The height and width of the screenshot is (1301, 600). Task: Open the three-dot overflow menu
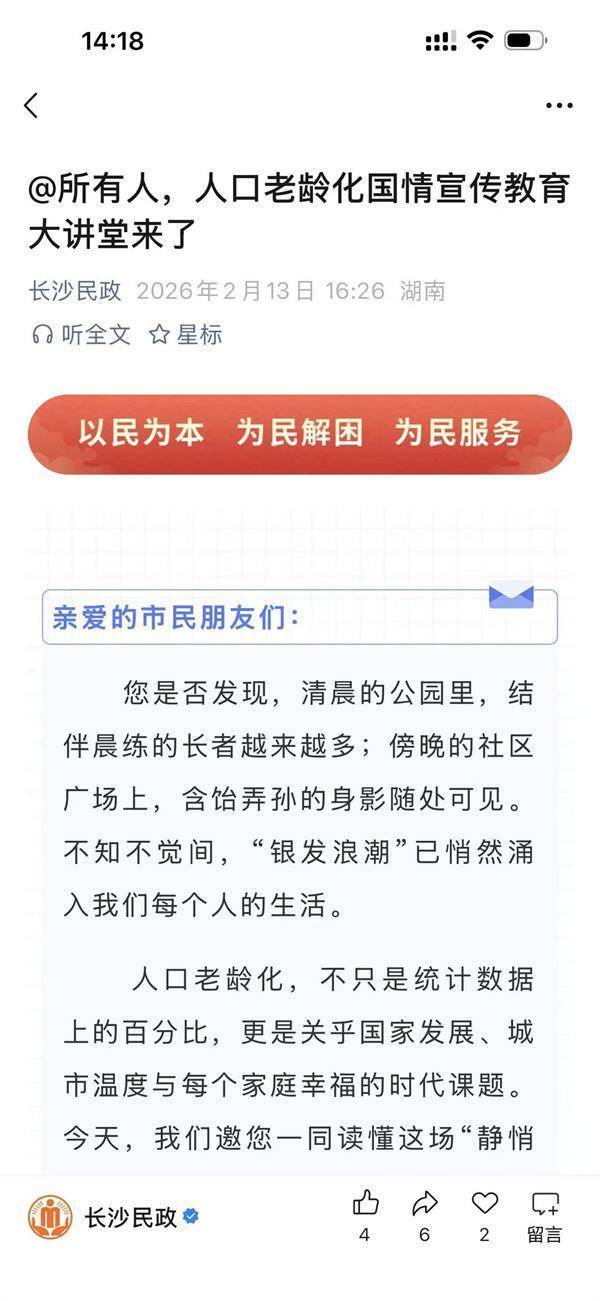[x=559, y=105]
